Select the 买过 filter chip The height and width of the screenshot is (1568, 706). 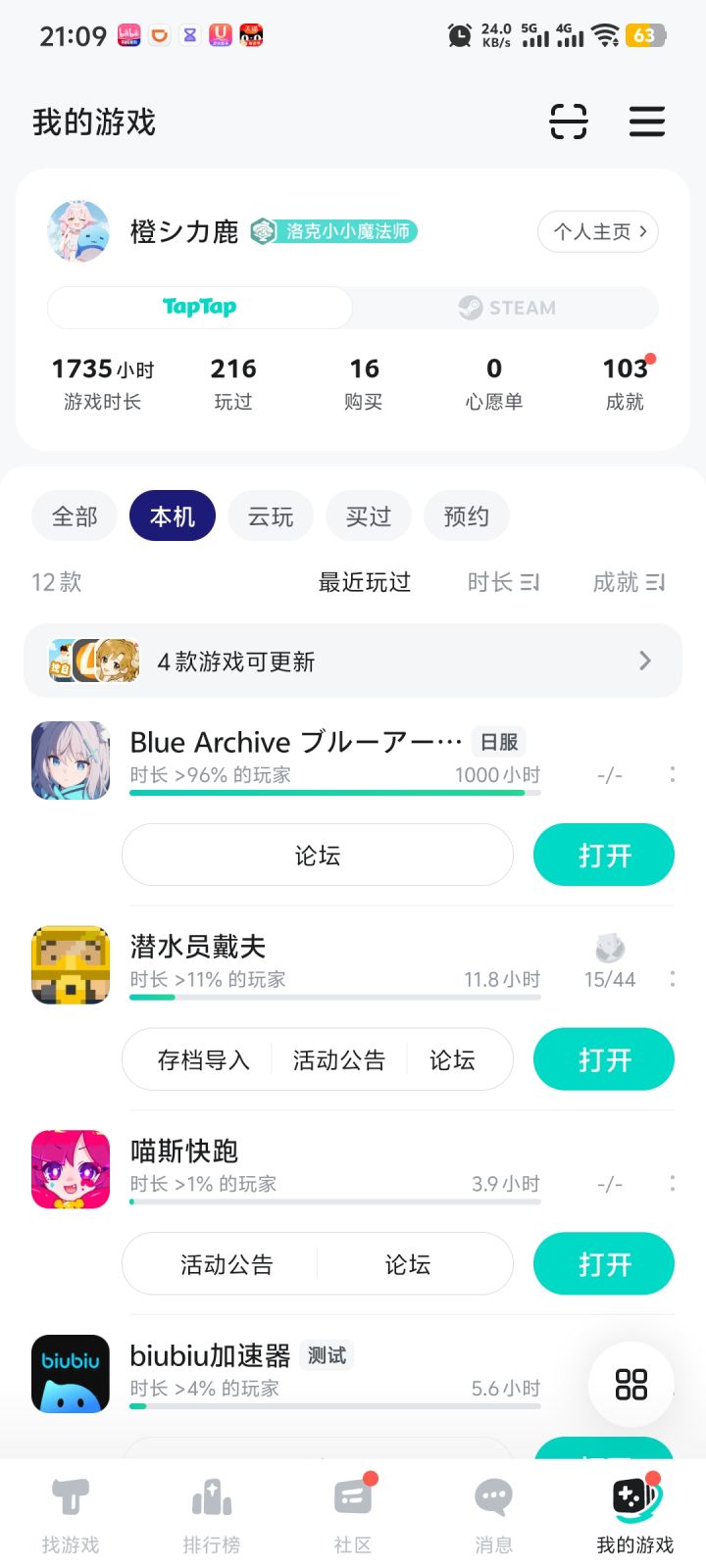tap(368, 515)
